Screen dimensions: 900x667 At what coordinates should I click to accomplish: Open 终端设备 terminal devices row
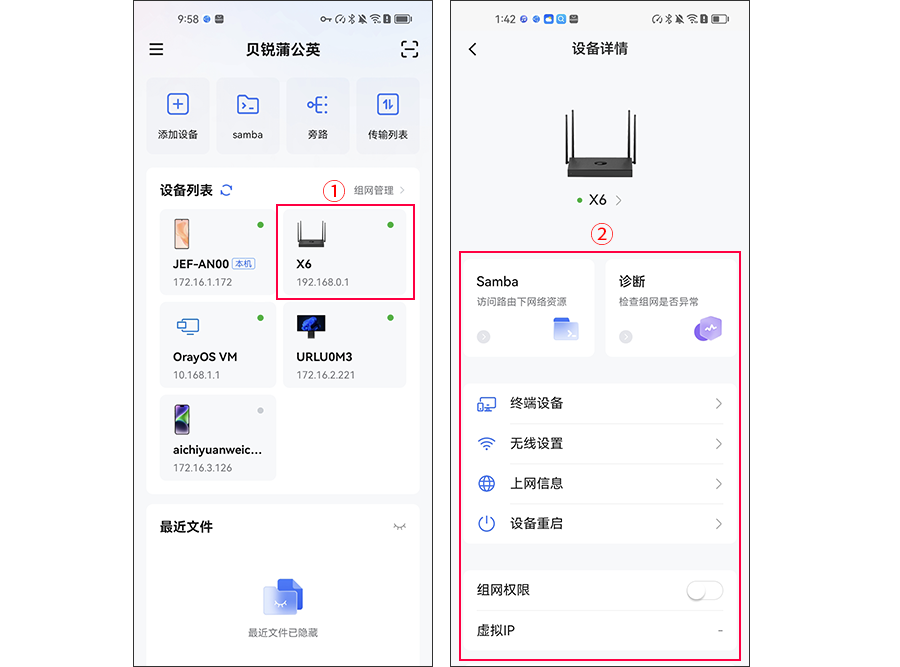(x=599, y=404)
